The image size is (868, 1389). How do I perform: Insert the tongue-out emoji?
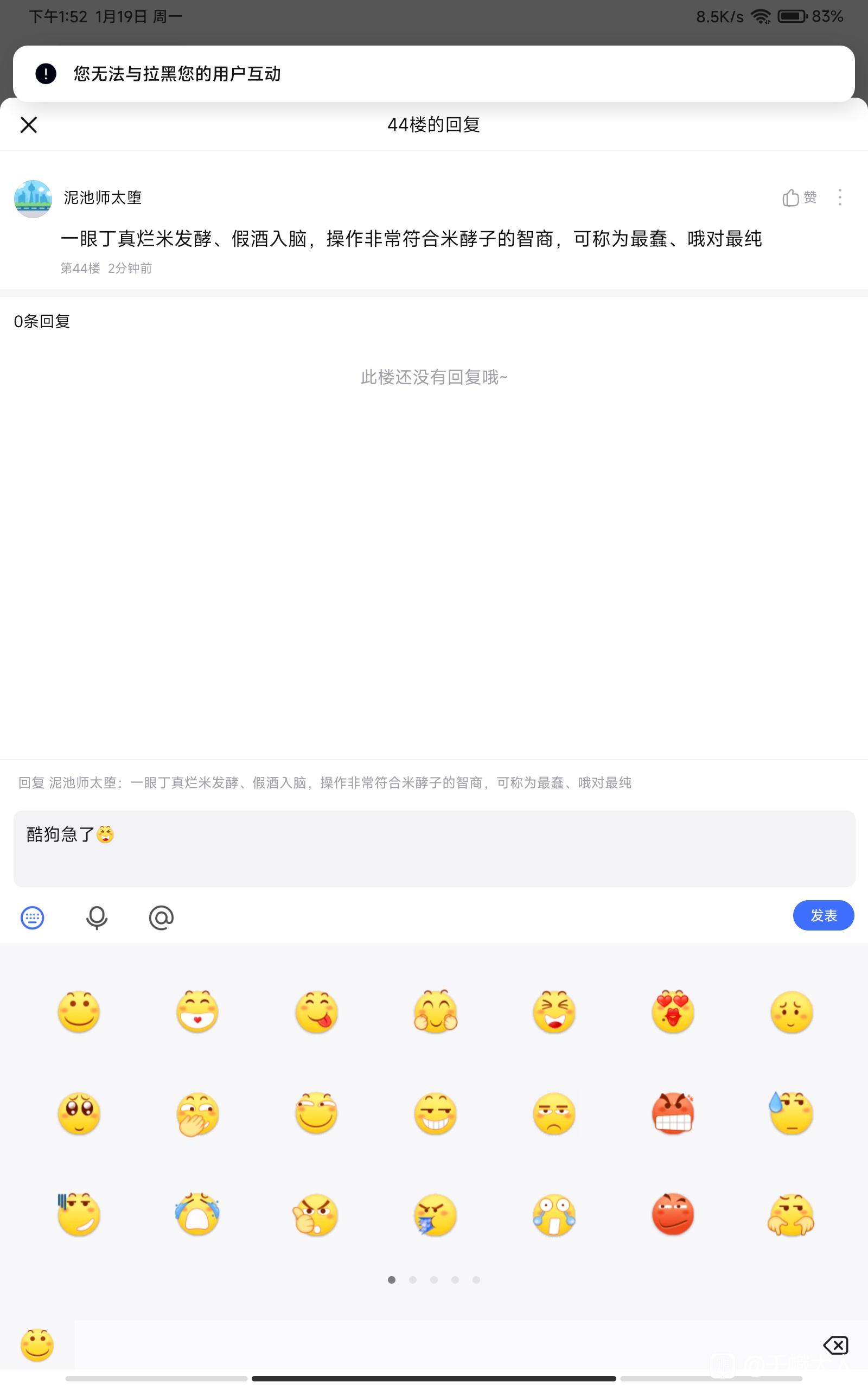(x=316, y=1012)
